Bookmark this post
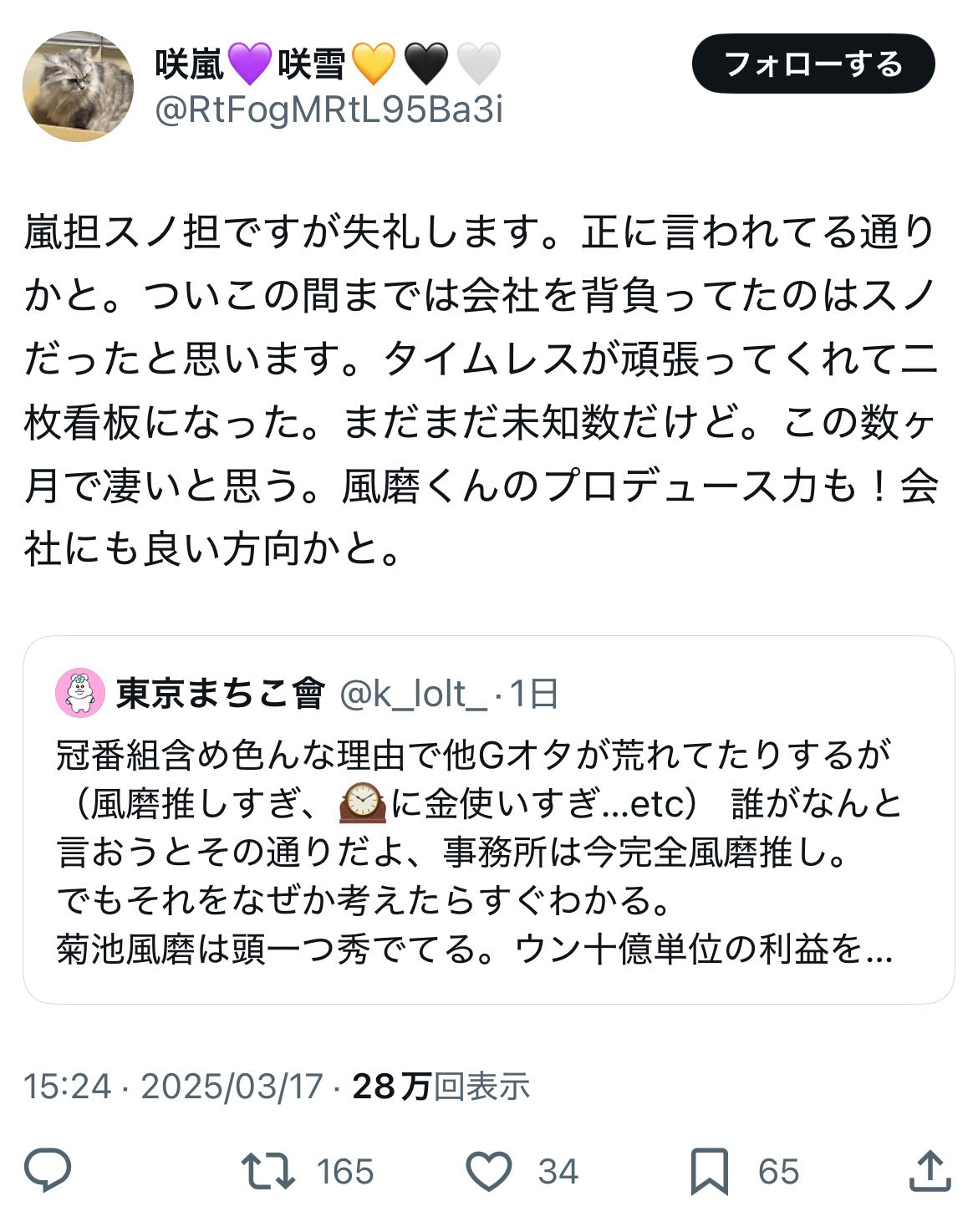Screen dimensions: 978x1232 pyautogui.click(x=710, y=1171)
